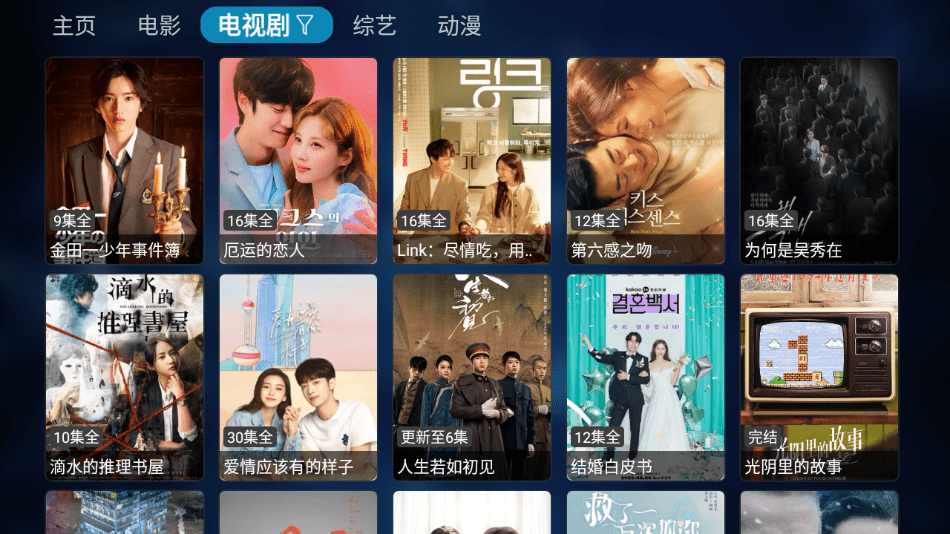Select the 为何是吴秀在 poster

click(819, 160)
